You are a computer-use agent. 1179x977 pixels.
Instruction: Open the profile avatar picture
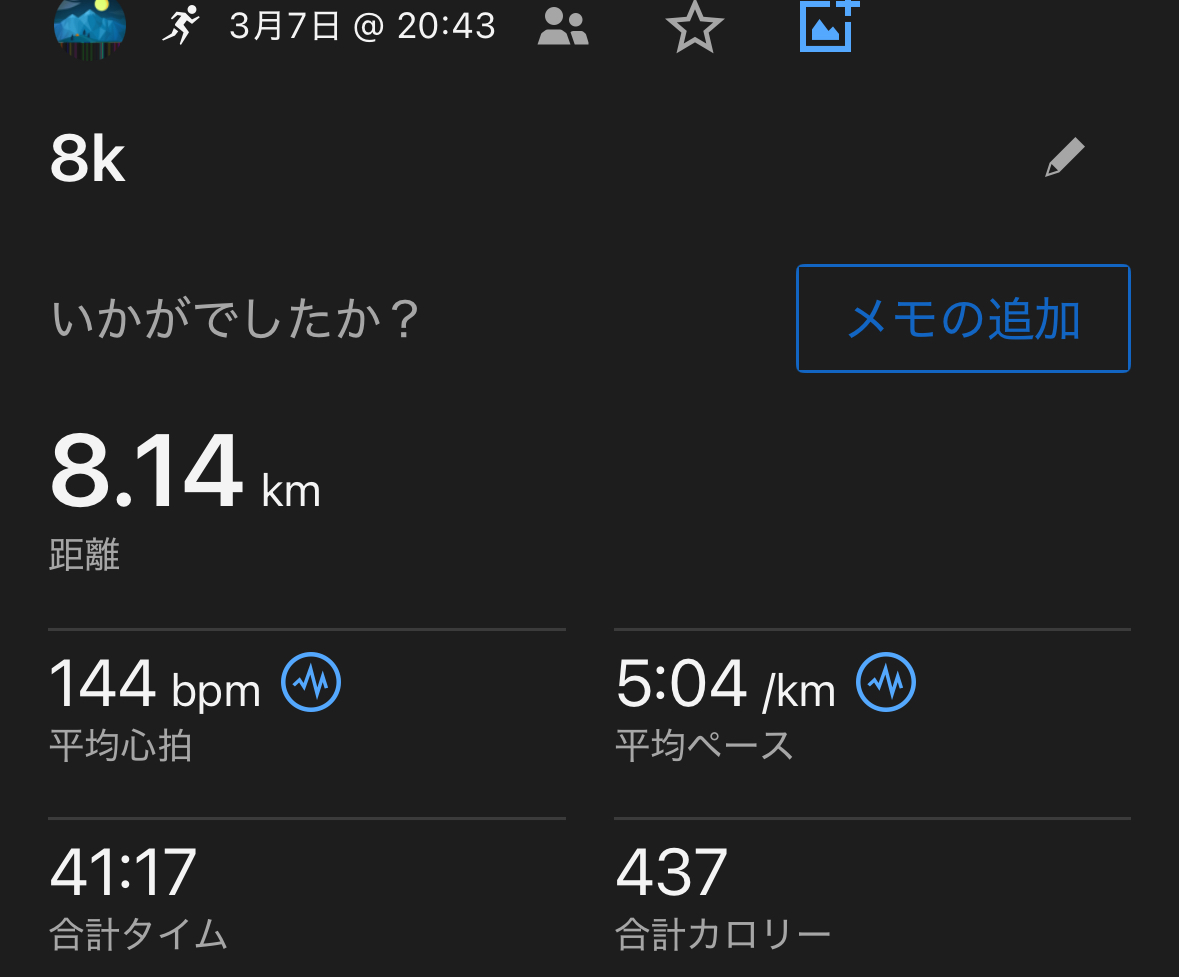coord(89,24)
